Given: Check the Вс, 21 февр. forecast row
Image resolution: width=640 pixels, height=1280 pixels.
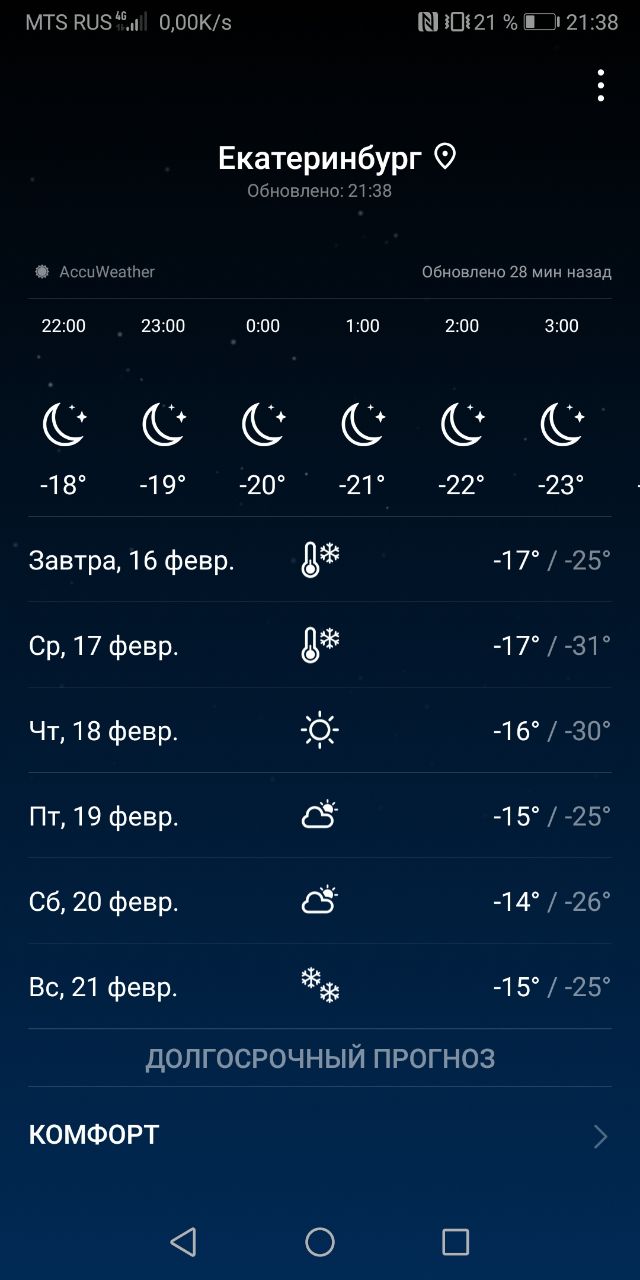Looking at the screenshot, I should 320,987.
